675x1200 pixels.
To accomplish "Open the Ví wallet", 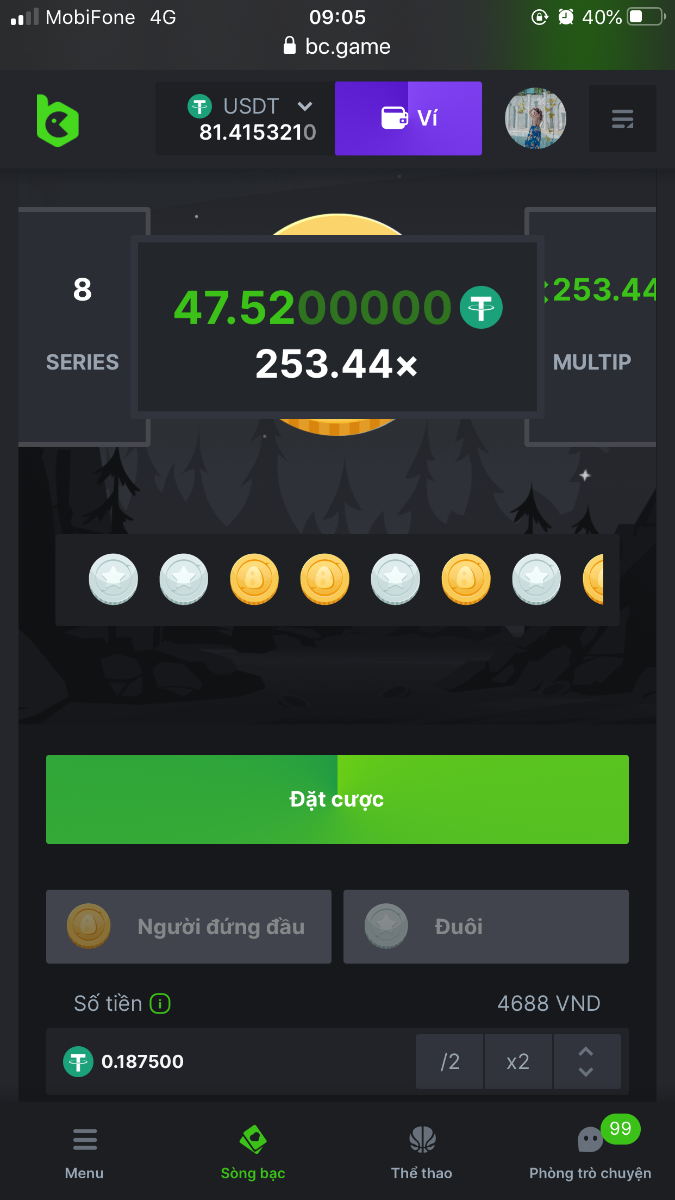I will pos(408,118).
